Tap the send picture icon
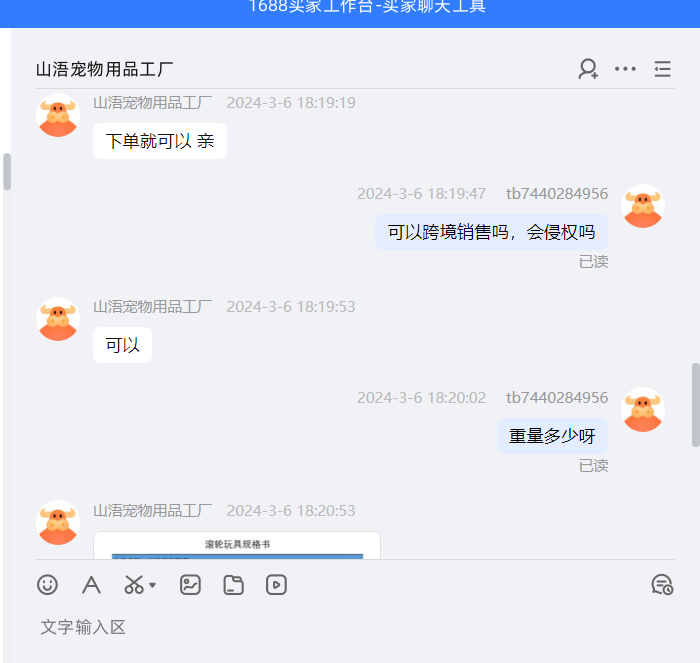Image resolution: width=700 pixels, height=663 pixels. [x=190, y=585]
